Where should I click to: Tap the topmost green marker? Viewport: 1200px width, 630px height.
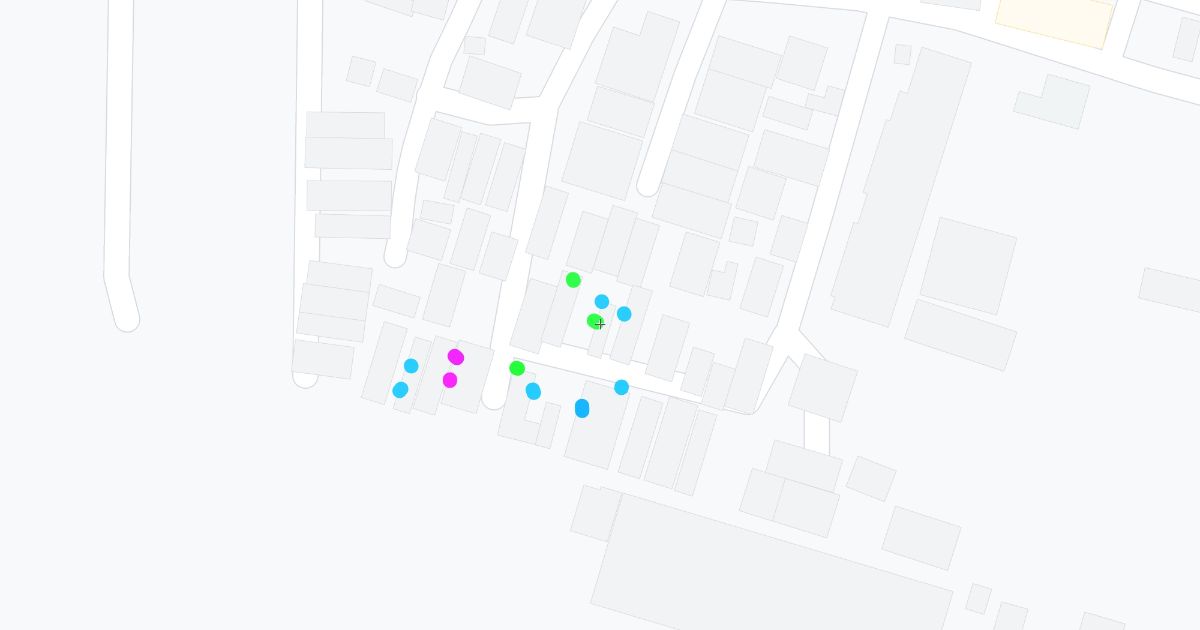pyautogui.click(x=573, y=280)
